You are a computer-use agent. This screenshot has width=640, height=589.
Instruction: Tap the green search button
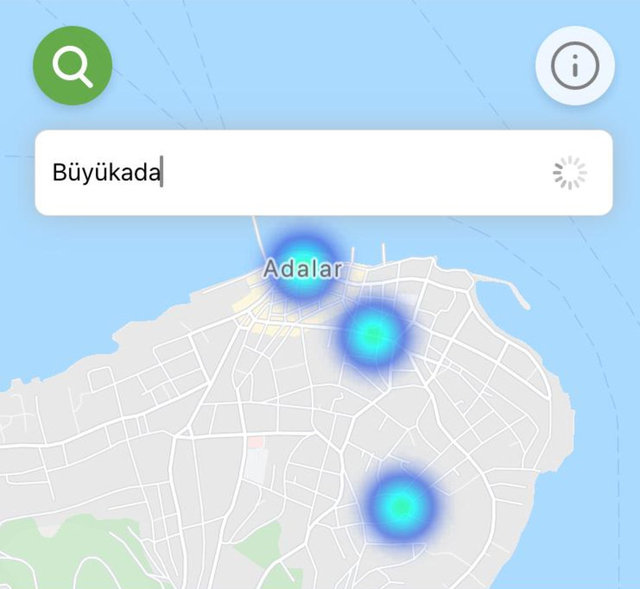pyautogui.click(x=72, y=66)
